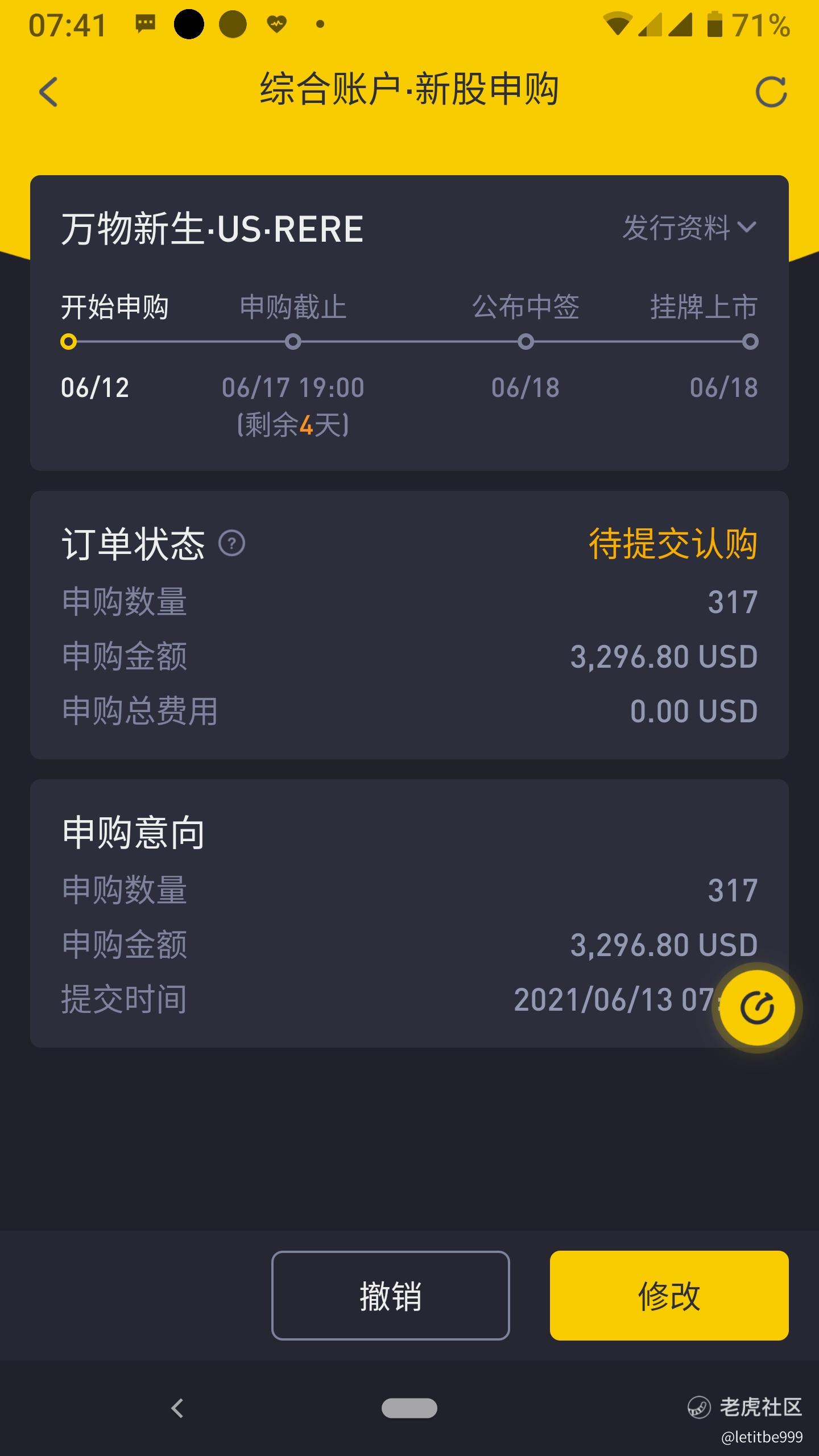The width and height of the screenshot is (819, 1456).
Task: Tap the system back button
Action: click(x=177, y=1408)
